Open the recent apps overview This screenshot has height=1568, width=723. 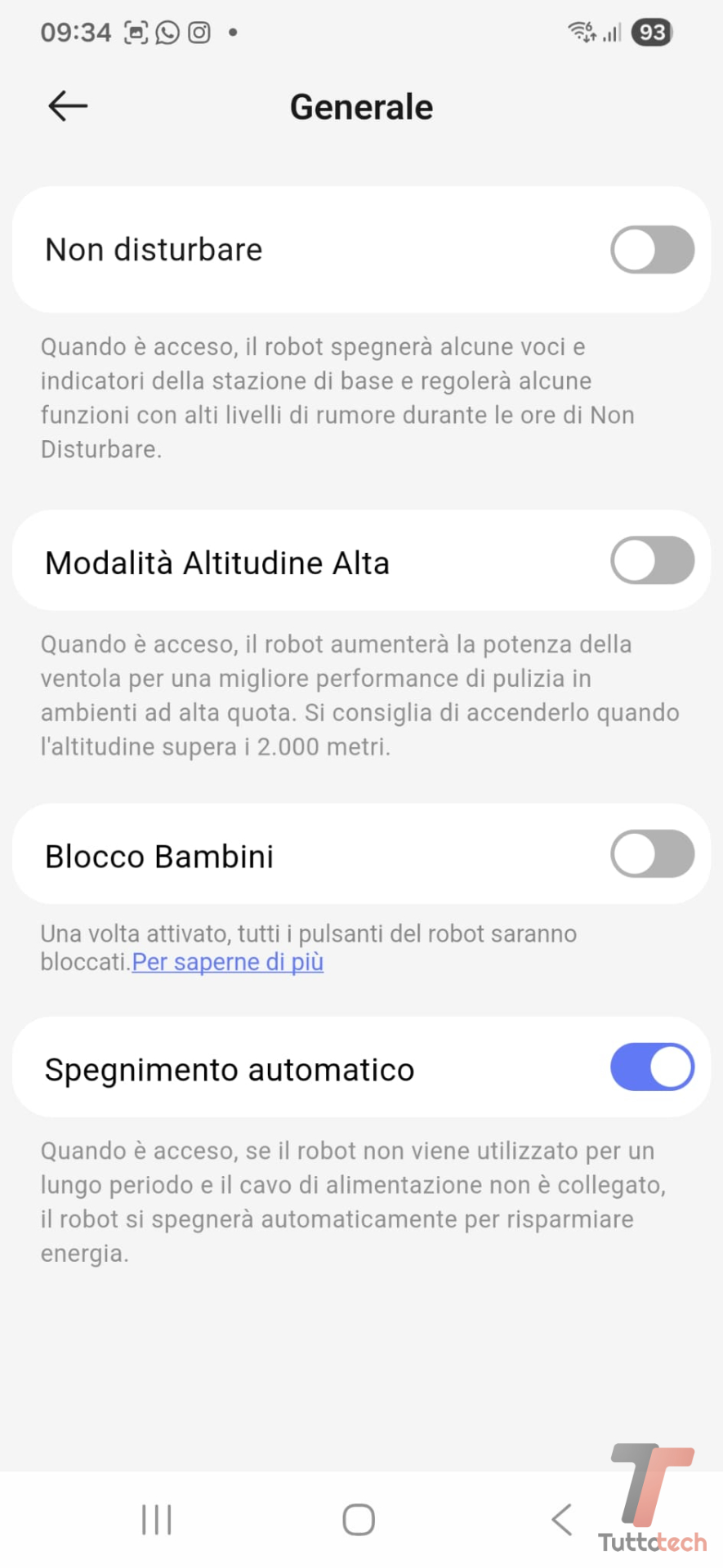point(156,1520)
